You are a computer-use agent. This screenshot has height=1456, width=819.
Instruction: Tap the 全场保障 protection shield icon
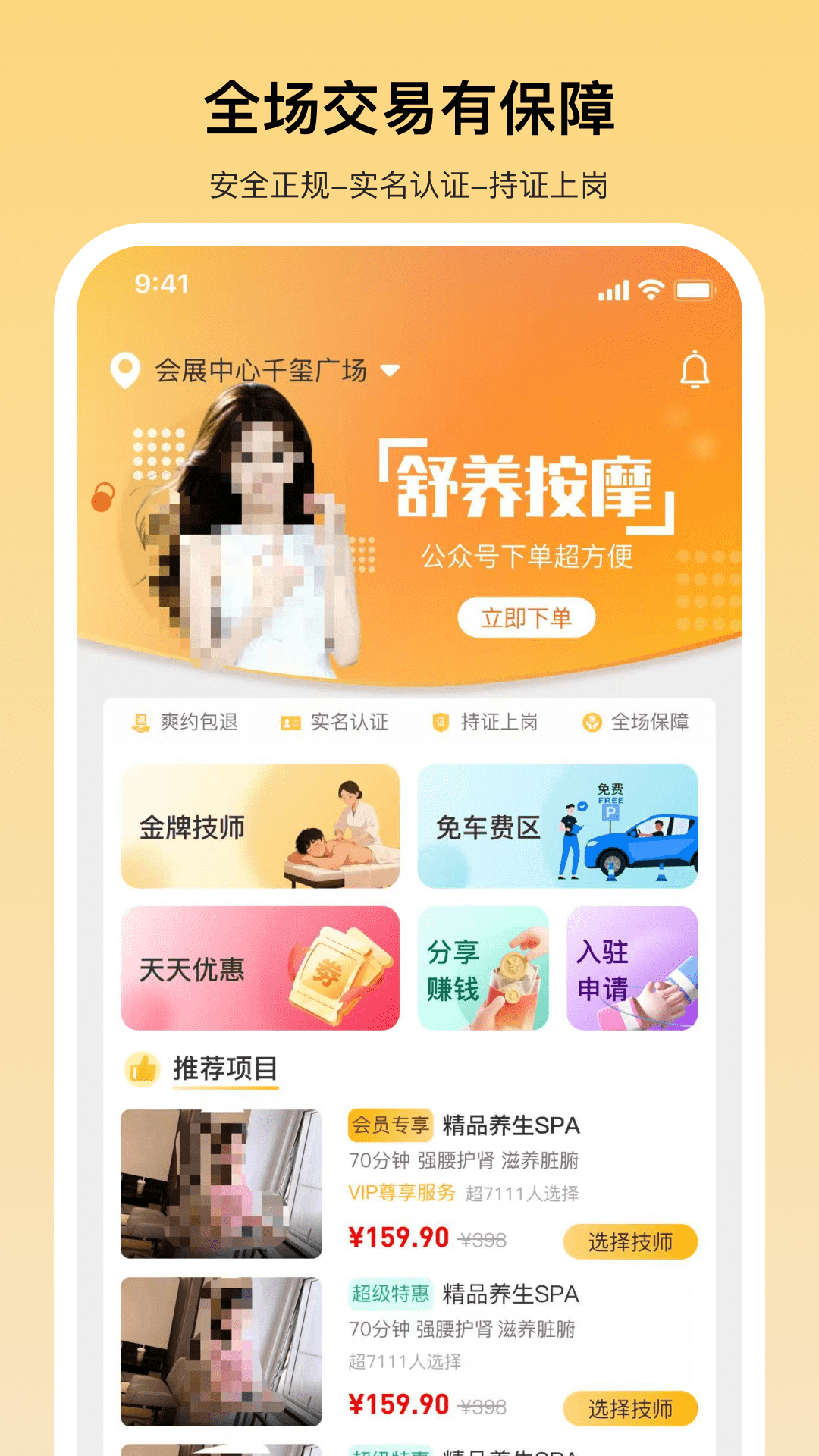[x=591, y=723]
